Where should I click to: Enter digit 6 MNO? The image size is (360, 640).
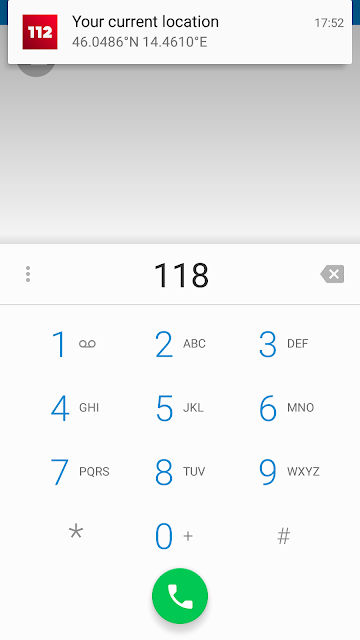pos(284,408)
